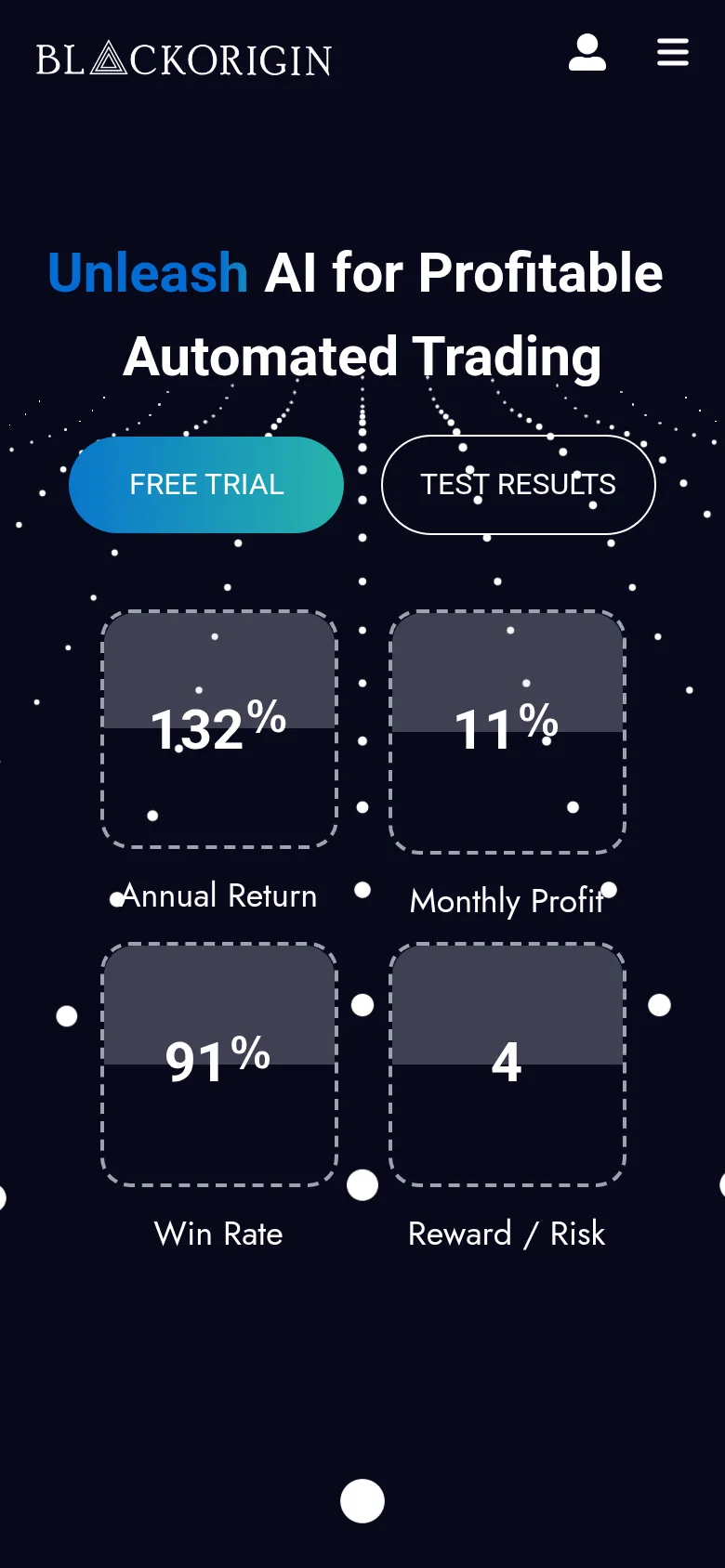Tap the BlackOrigin logo to go home
Viewport: 725px width, 1568px height.
pos(184,59)
